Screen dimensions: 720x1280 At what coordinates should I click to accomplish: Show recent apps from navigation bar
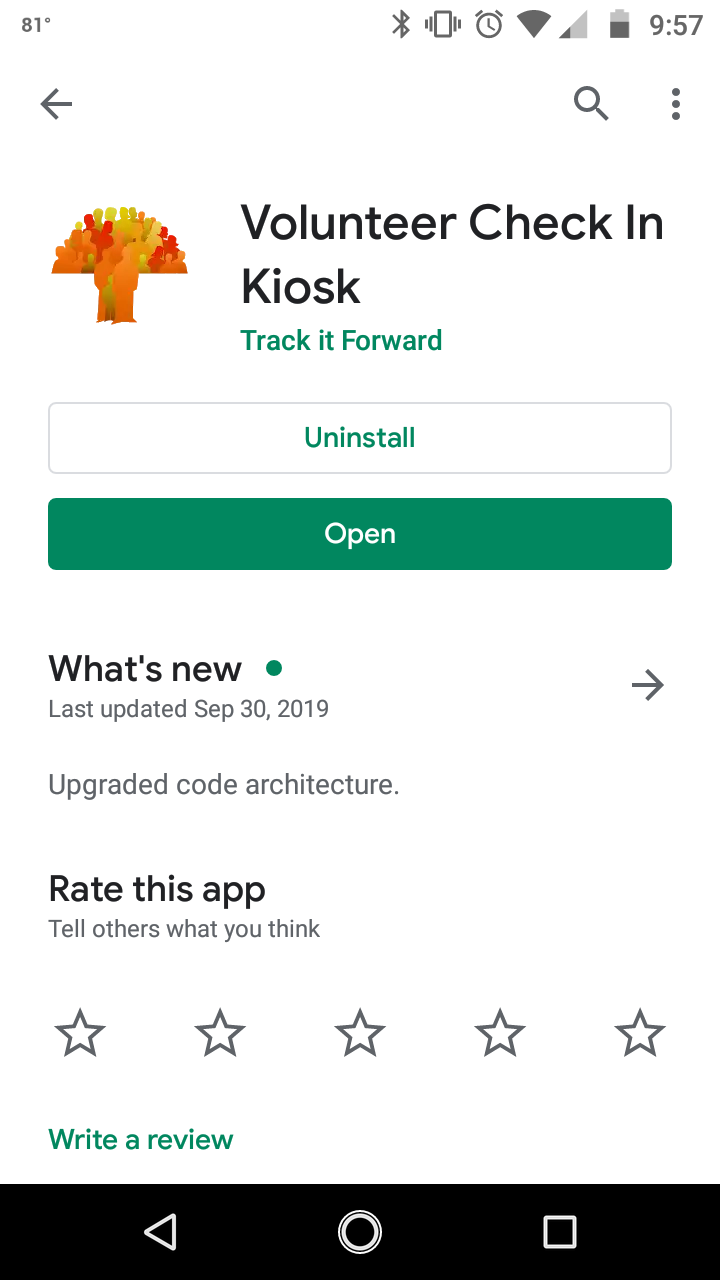coord(560,1232)
